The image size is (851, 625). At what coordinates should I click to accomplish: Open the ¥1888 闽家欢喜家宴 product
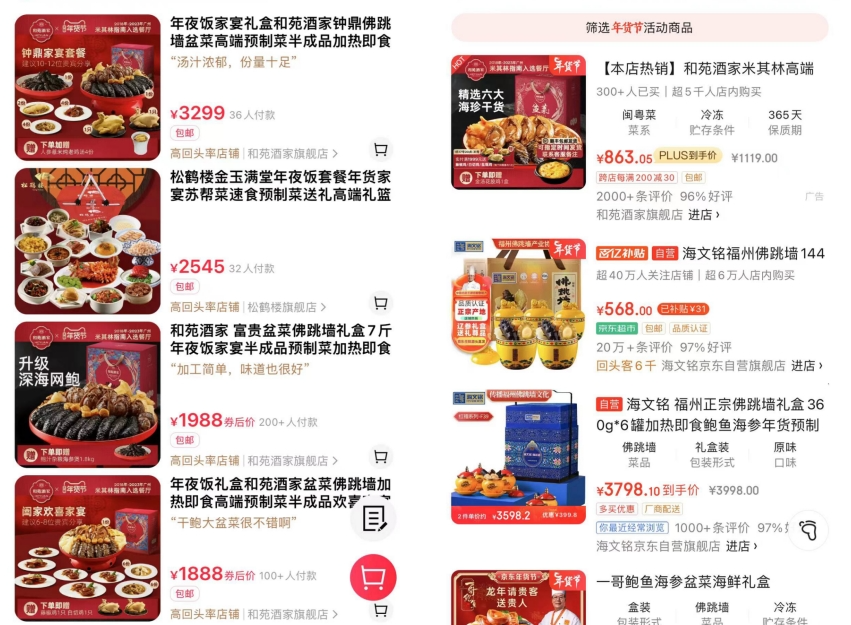[x=280, y=494]
